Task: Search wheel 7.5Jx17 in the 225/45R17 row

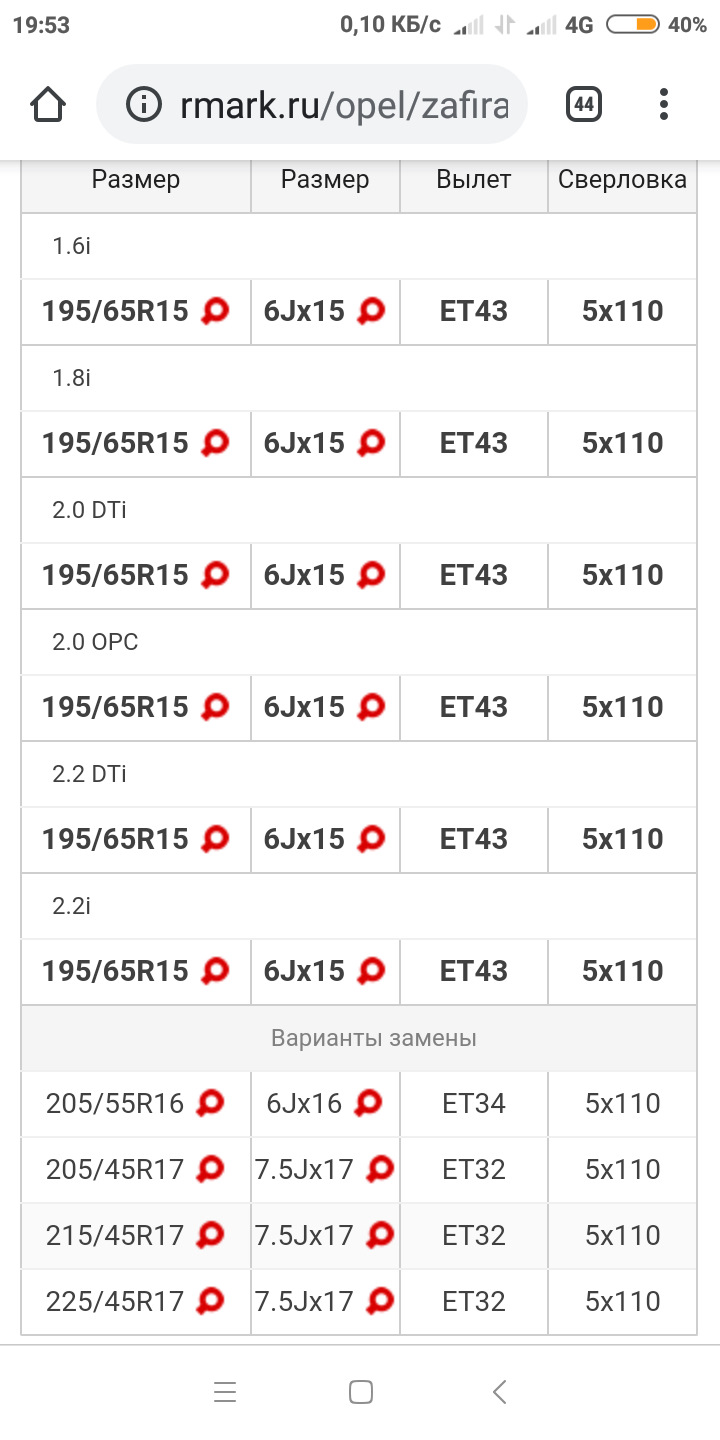Action: [380, 1301]
